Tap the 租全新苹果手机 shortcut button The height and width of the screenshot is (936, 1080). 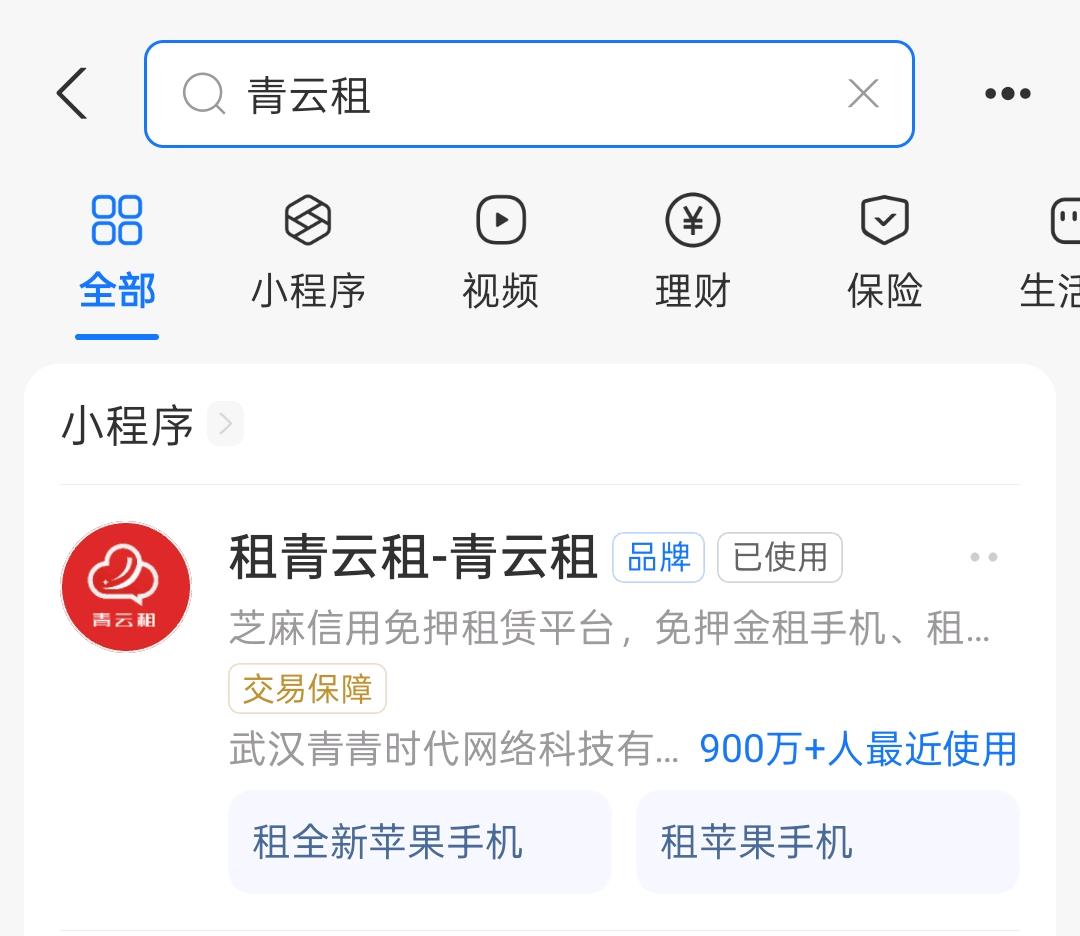419,841
